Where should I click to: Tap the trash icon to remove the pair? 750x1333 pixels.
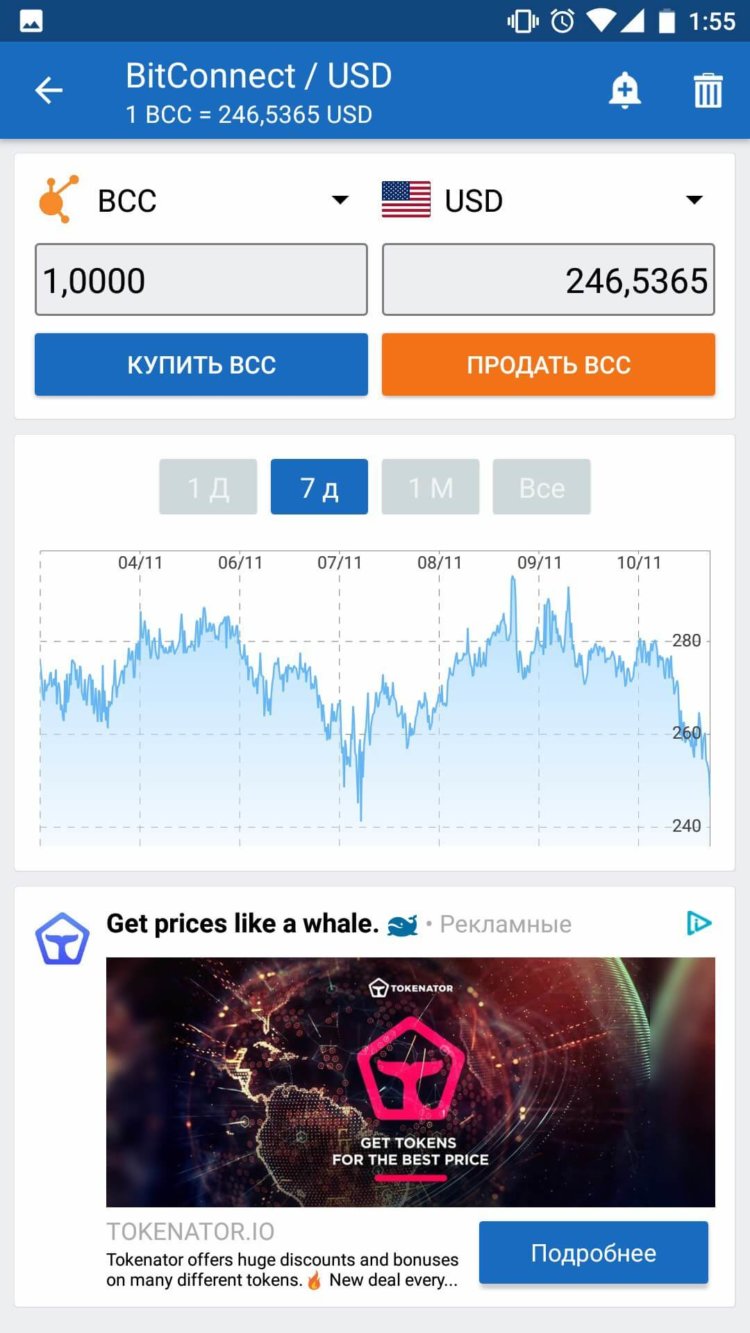pyautogui.click(x=708, y=90)
